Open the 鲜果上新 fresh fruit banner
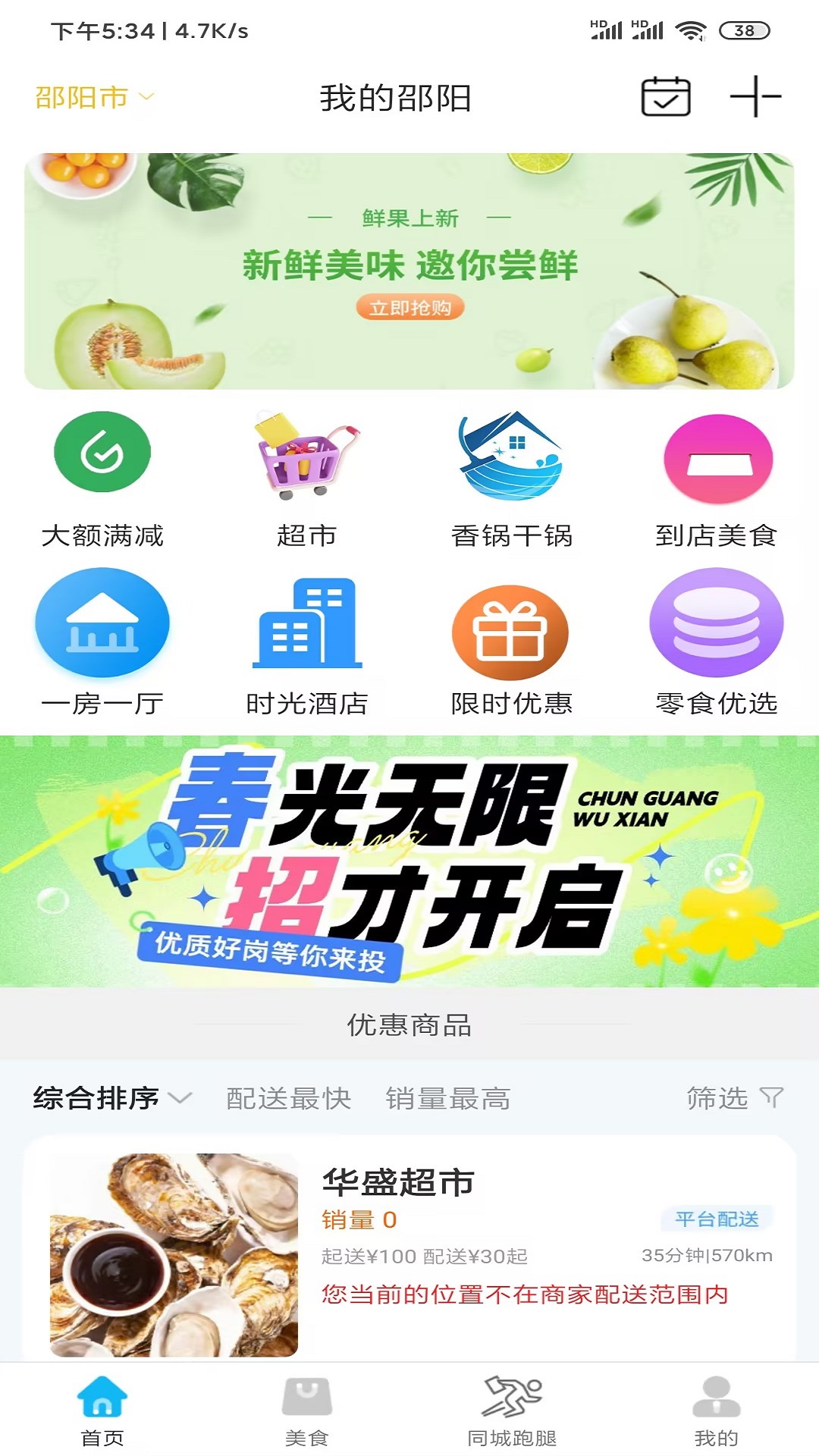The width and height of the screenshot is (819, 1456). coord(409,271)
